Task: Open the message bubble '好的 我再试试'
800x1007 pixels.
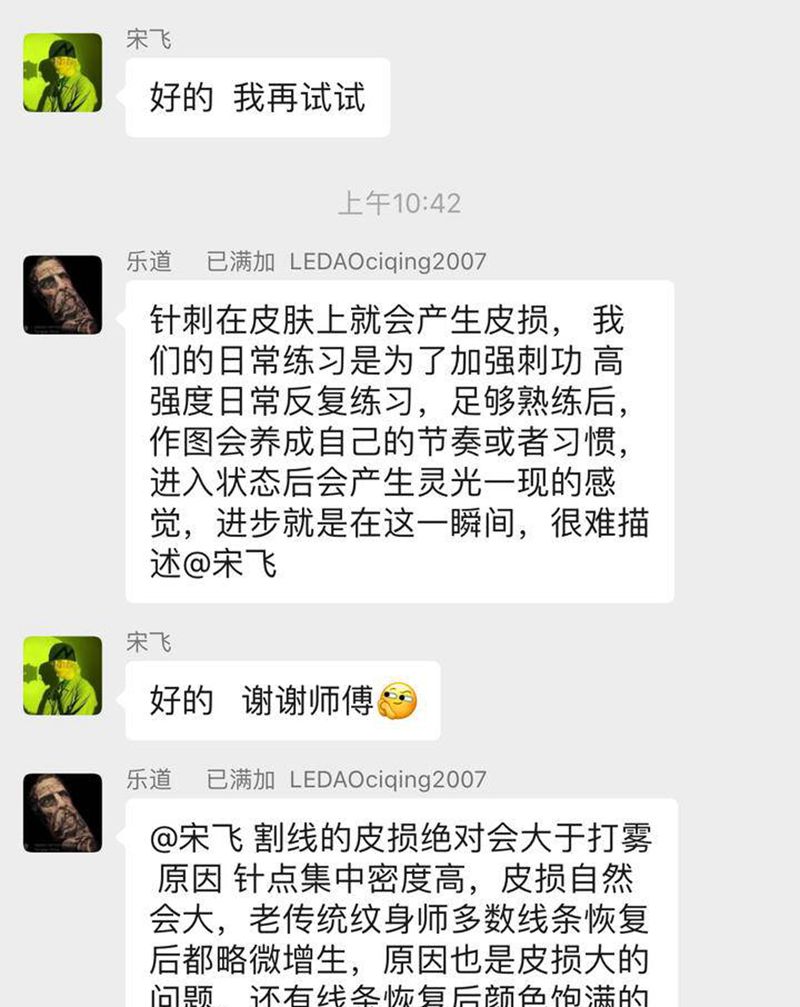Action: pyautogui.click(x=257, y=97)
